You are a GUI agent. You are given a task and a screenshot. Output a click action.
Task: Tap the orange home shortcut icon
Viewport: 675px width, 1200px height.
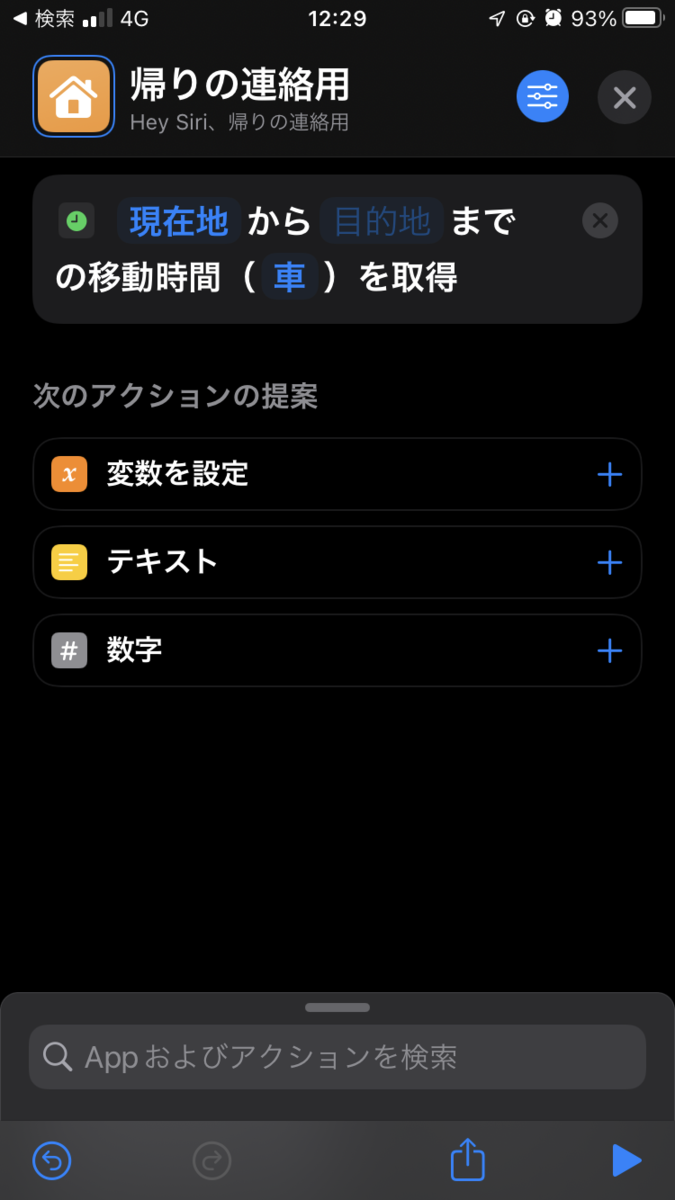click(73, 95)
